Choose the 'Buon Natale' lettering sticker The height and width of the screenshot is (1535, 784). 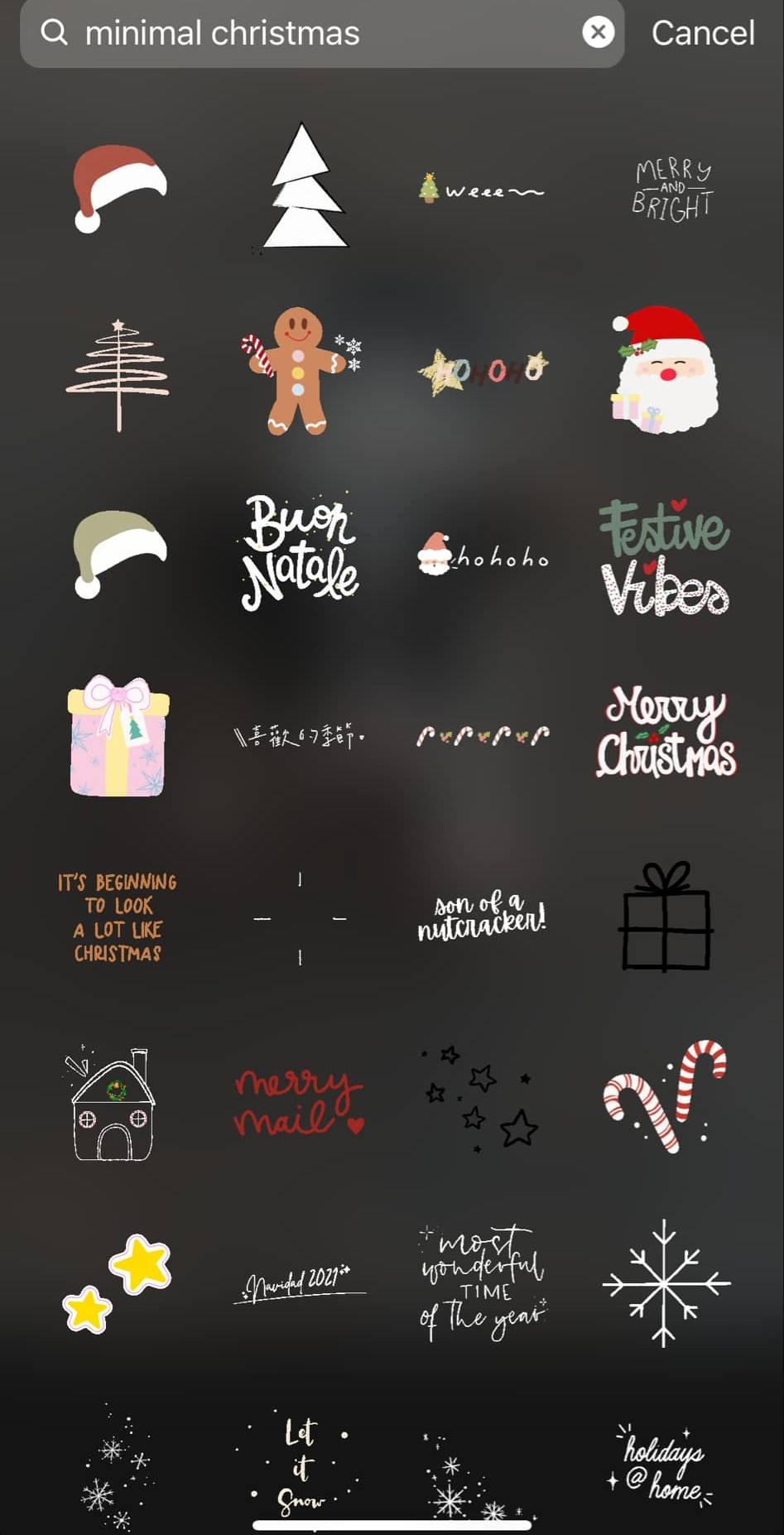coord(300,553)
